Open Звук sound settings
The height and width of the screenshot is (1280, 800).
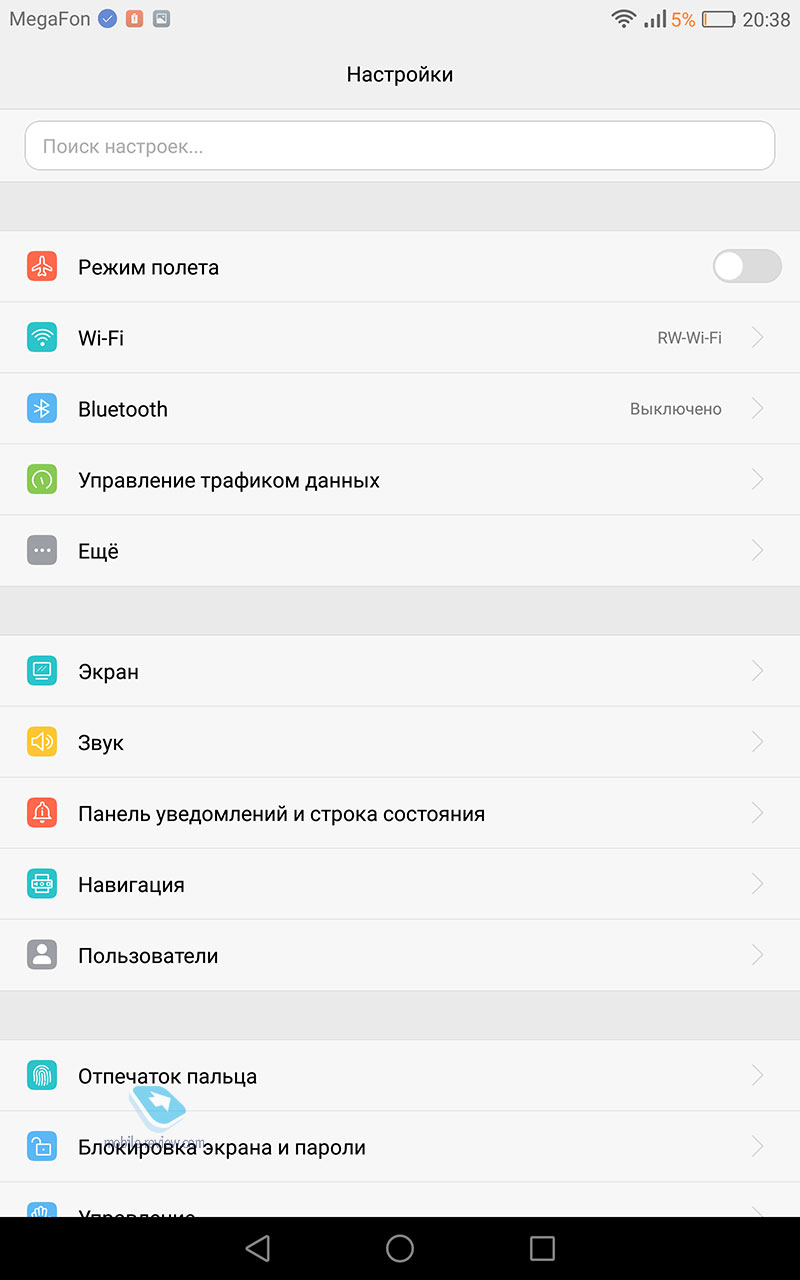point(400,742)
